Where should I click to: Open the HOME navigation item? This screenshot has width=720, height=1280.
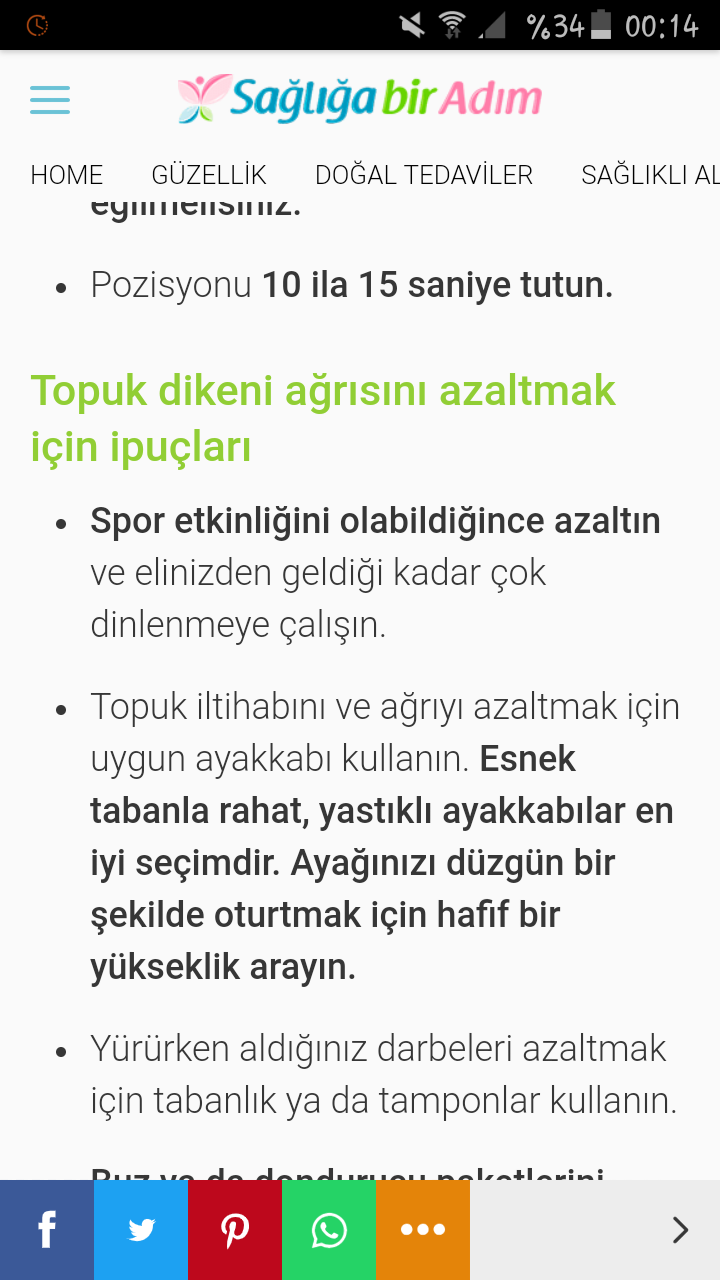[67, 175]
